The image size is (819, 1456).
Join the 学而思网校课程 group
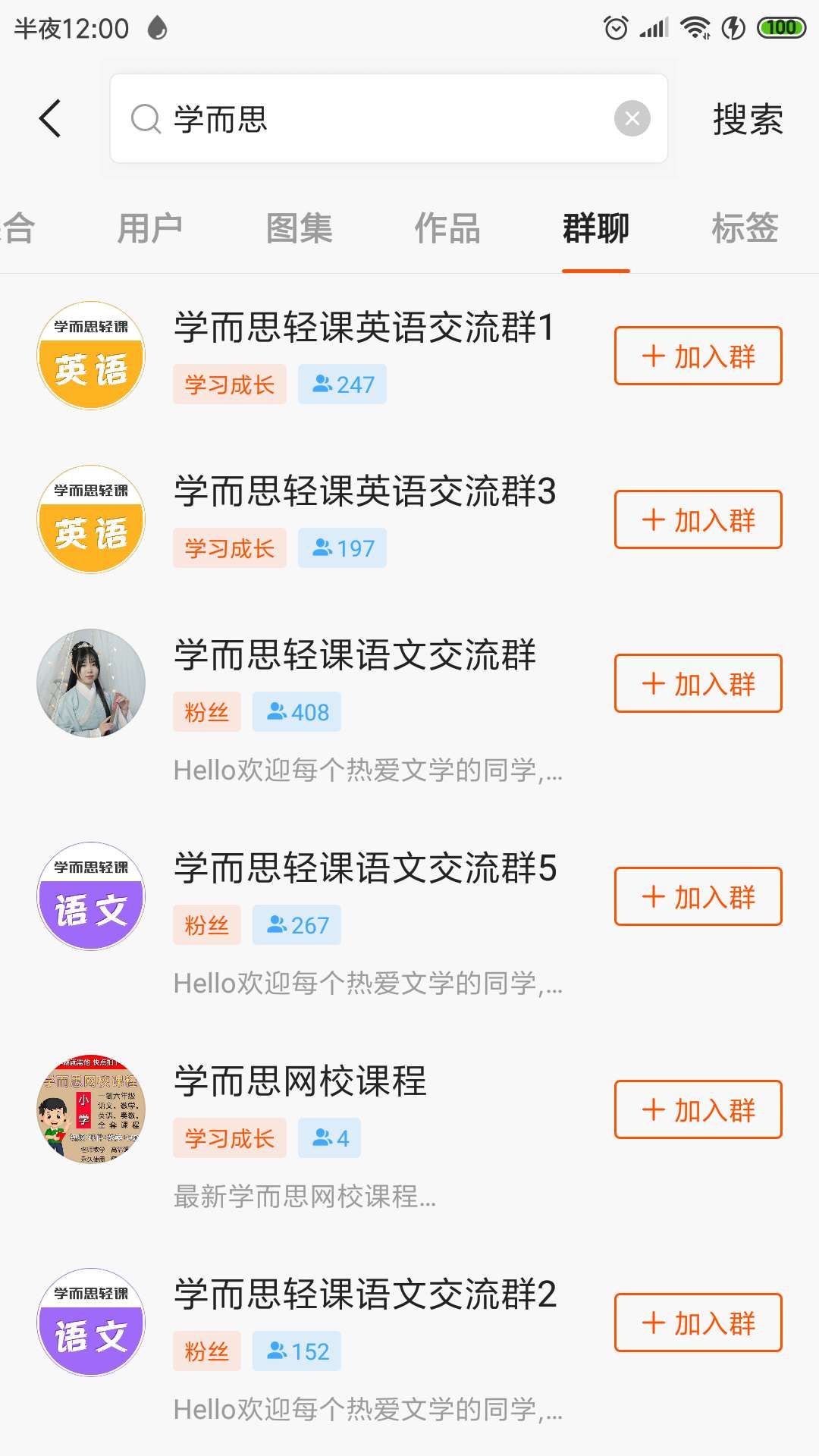tap(698, 1109)
